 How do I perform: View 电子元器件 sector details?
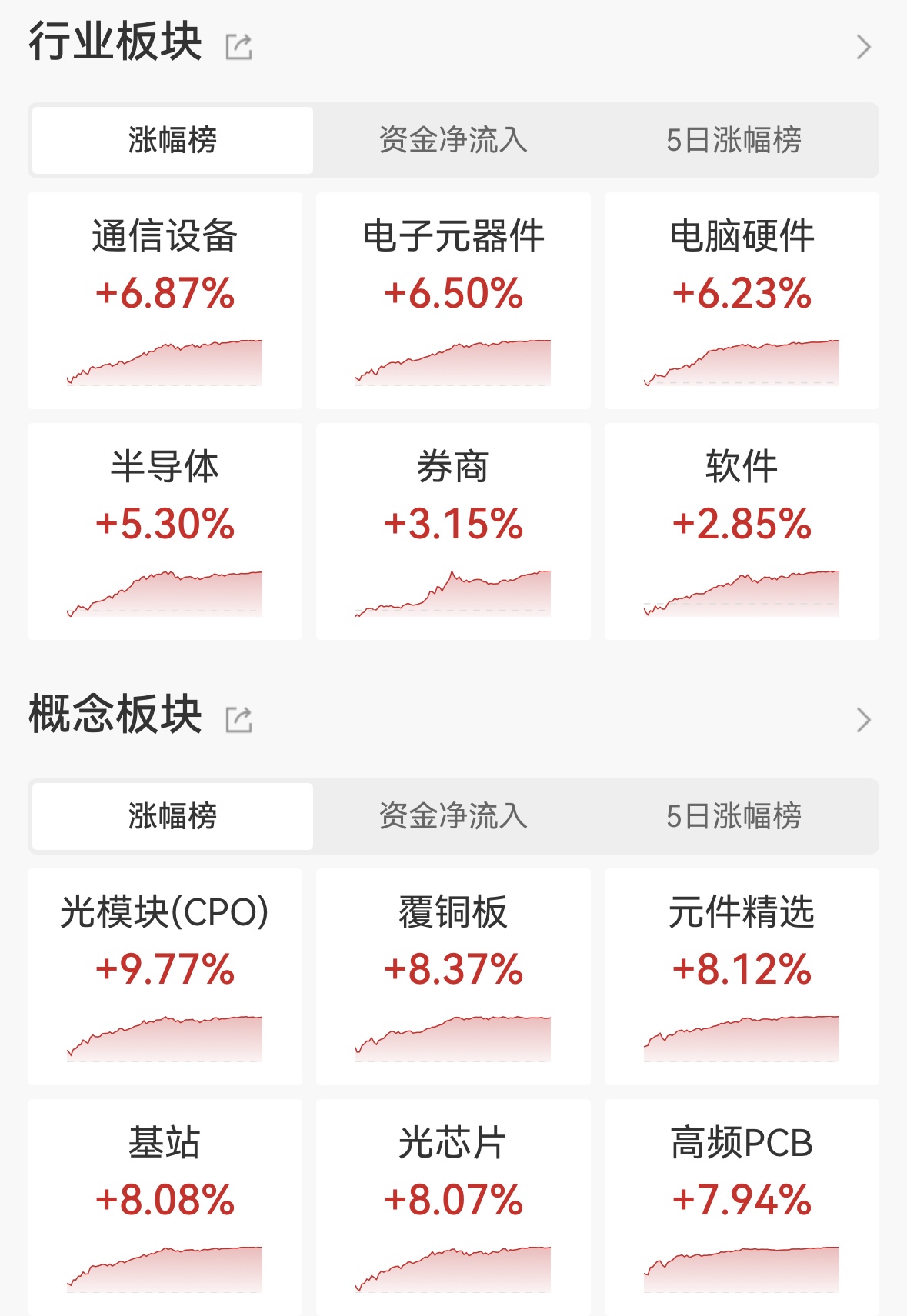[453, 300]
